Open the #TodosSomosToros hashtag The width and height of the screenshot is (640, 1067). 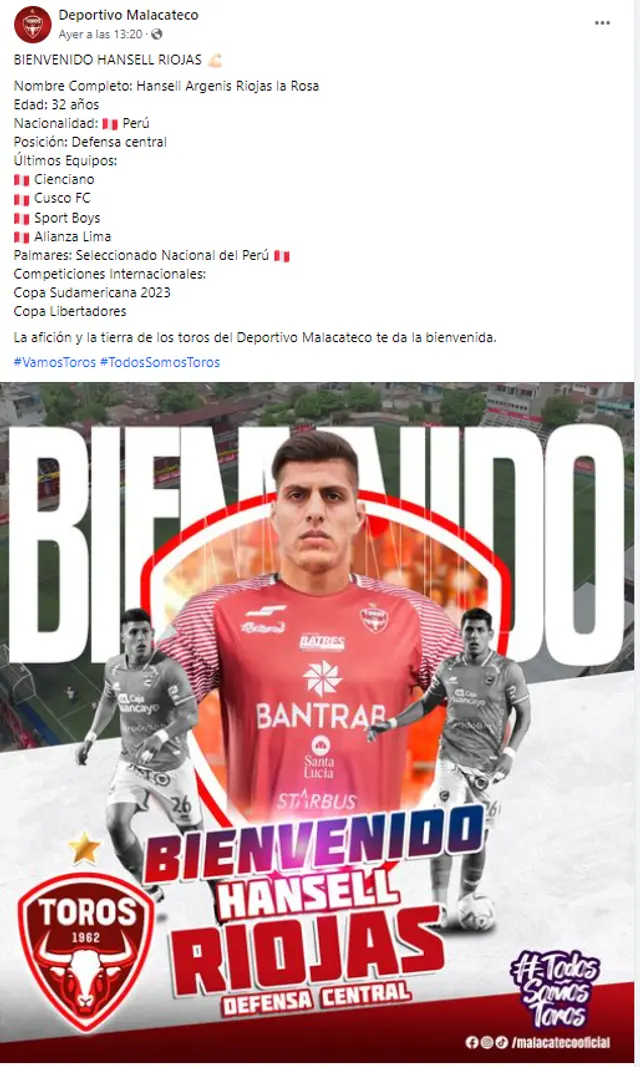(160, 362)
